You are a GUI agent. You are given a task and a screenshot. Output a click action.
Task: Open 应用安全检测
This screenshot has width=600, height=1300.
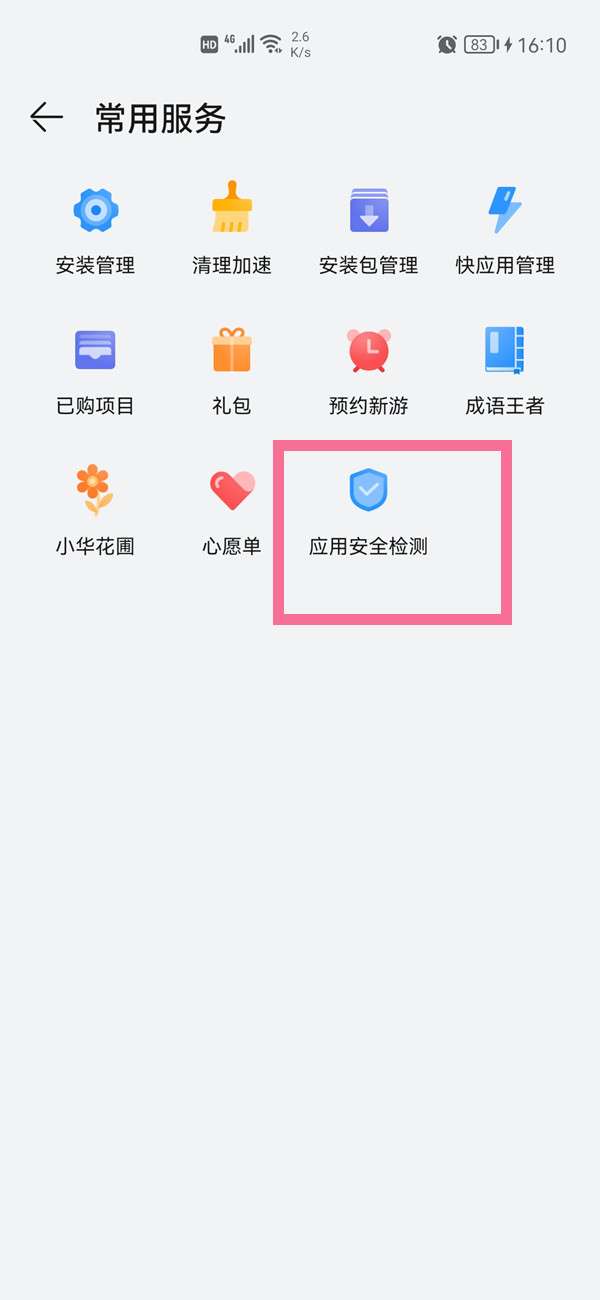tap(368, 510)
